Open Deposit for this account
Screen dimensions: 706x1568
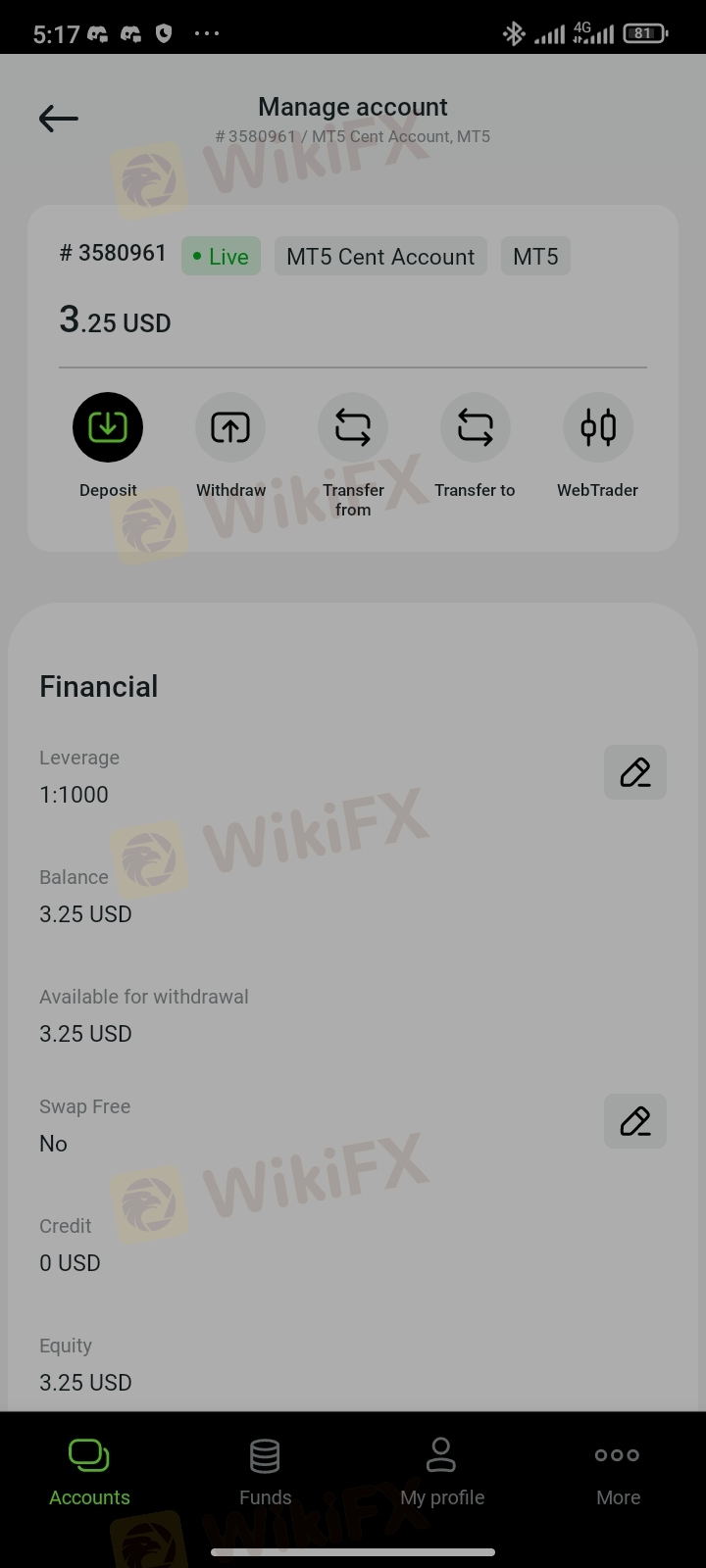[108, 428]
